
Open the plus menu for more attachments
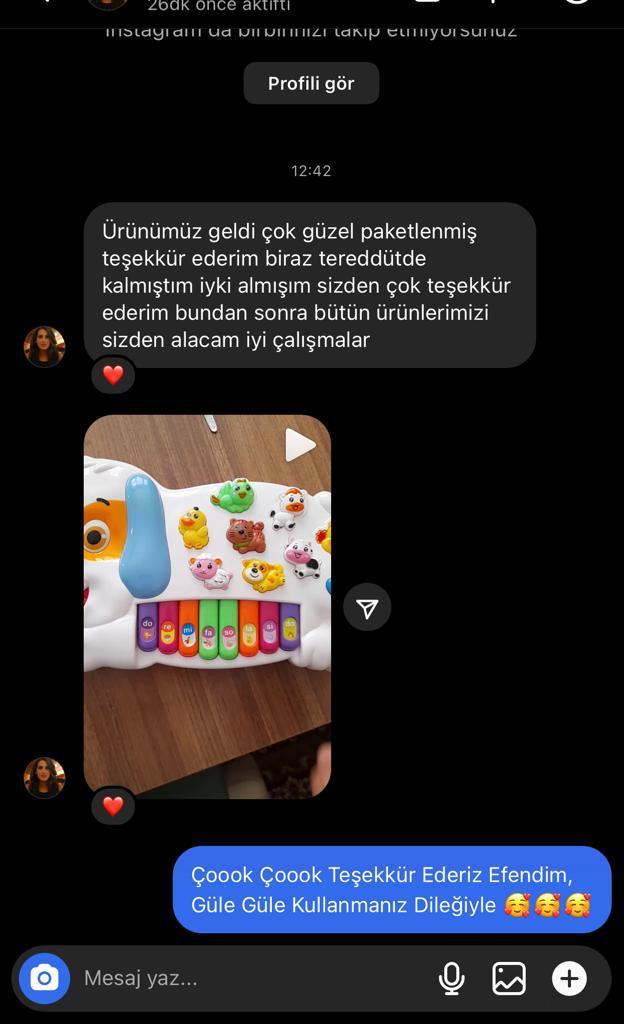point(569,978)
